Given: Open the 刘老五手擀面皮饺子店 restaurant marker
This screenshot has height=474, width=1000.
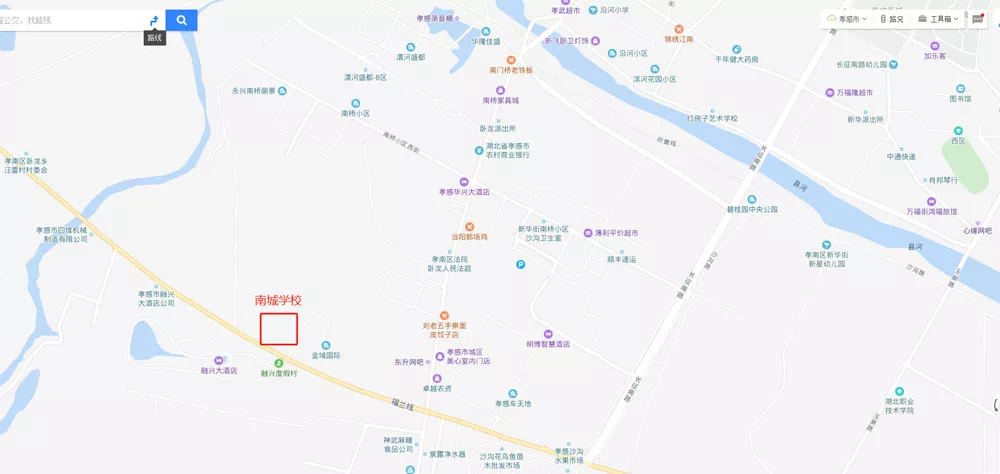Looking at the screenshot, I should pos(445,315).
